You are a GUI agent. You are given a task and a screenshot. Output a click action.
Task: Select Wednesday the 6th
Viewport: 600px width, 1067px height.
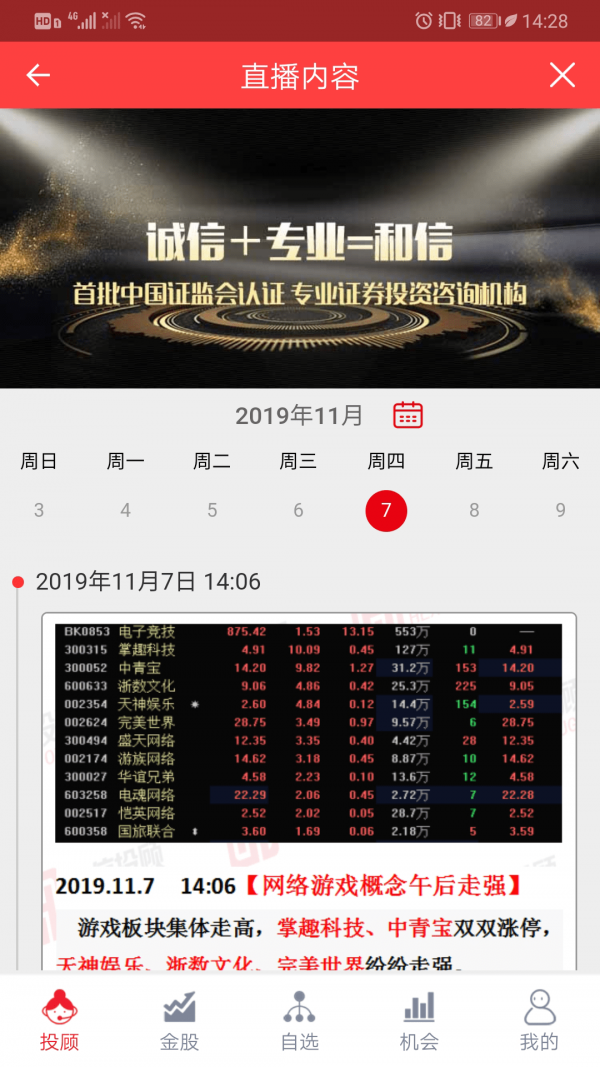(x=298, y=511)
